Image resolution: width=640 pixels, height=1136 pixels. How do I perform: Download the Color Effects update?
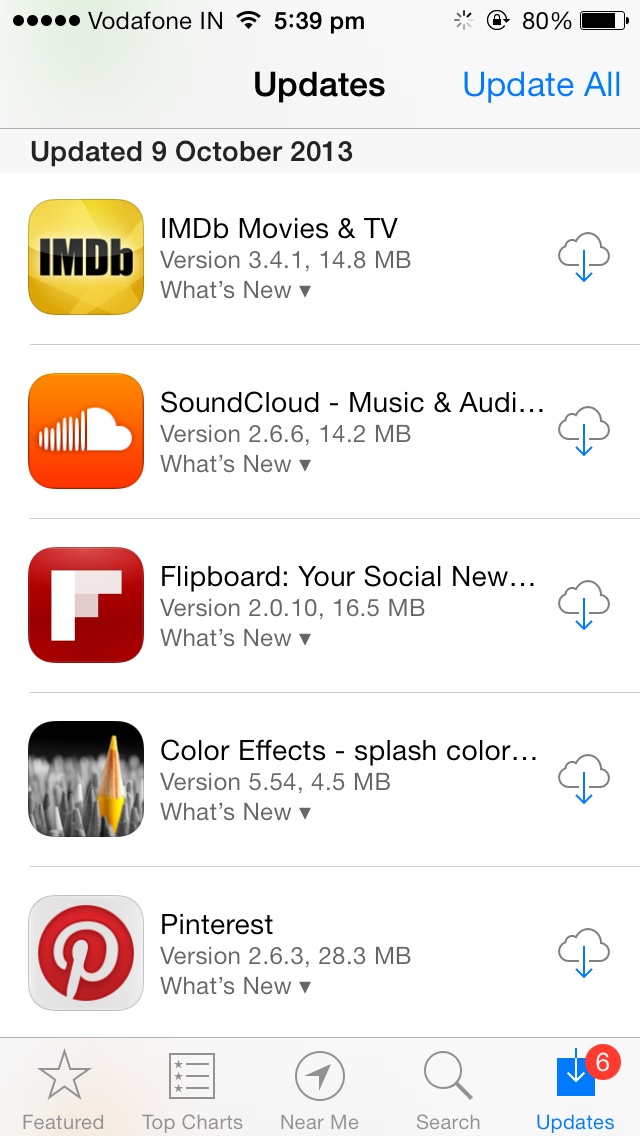coord(583,778)
